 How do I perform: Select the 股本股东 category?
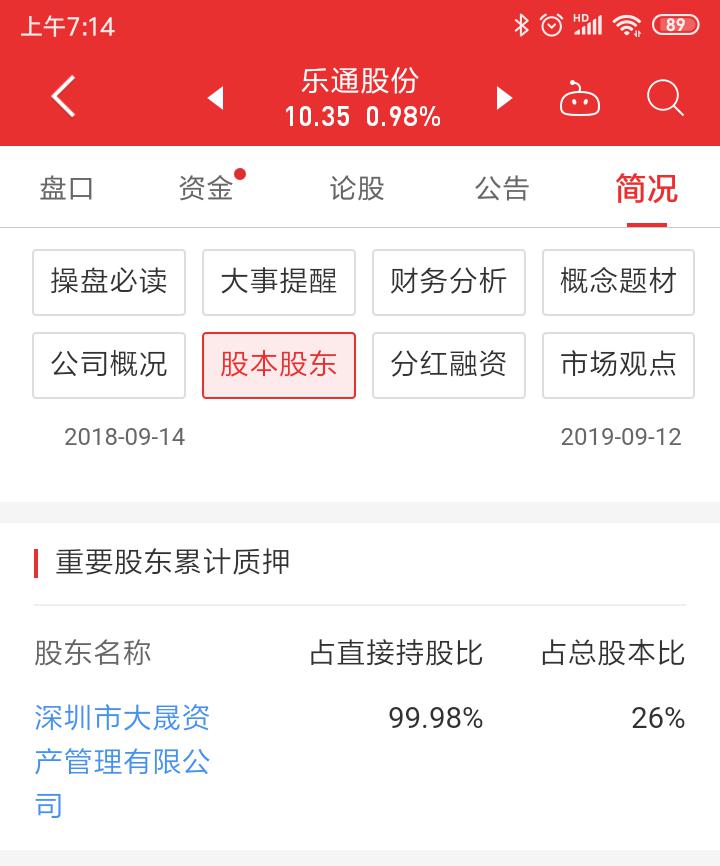click(278, 366)
